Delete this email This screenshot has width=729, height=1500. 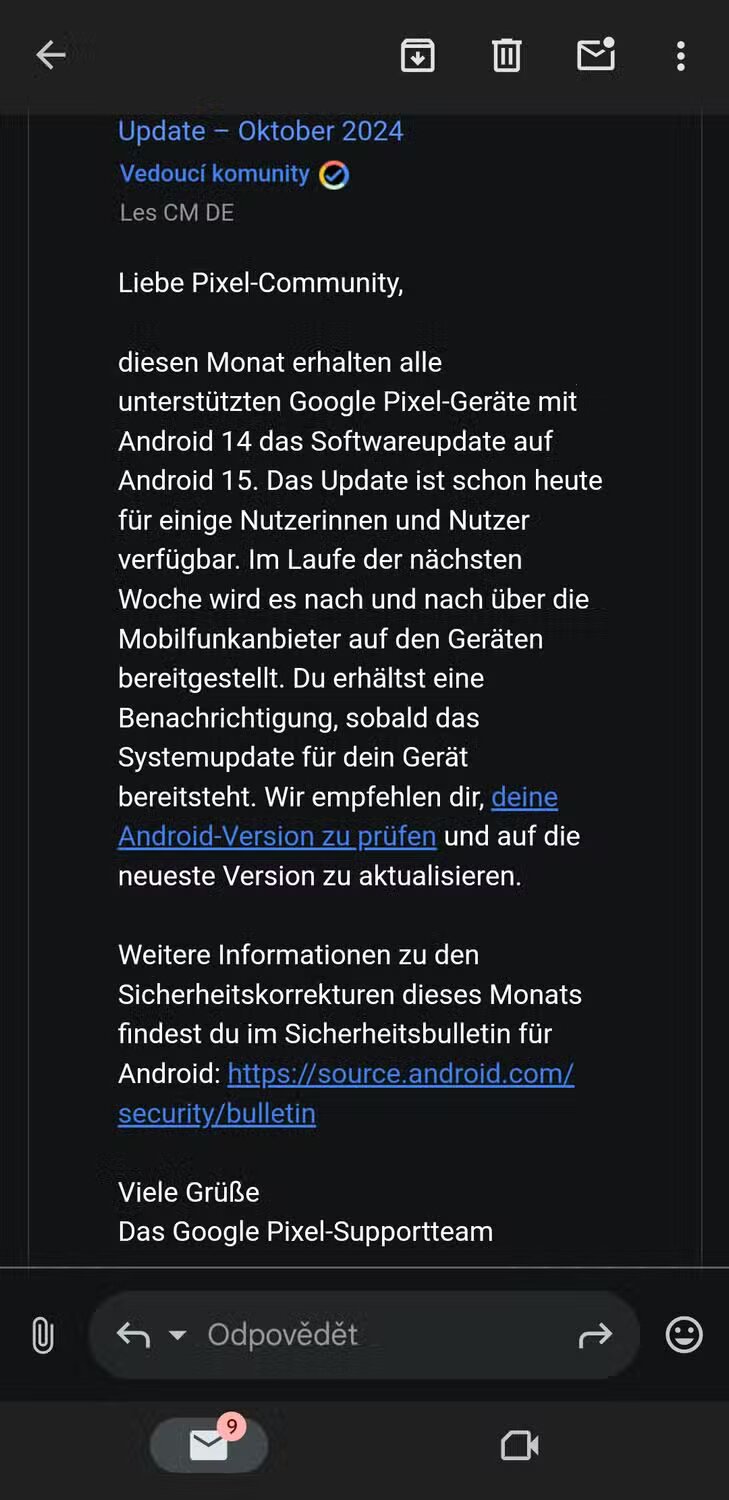tap(507, 56)
